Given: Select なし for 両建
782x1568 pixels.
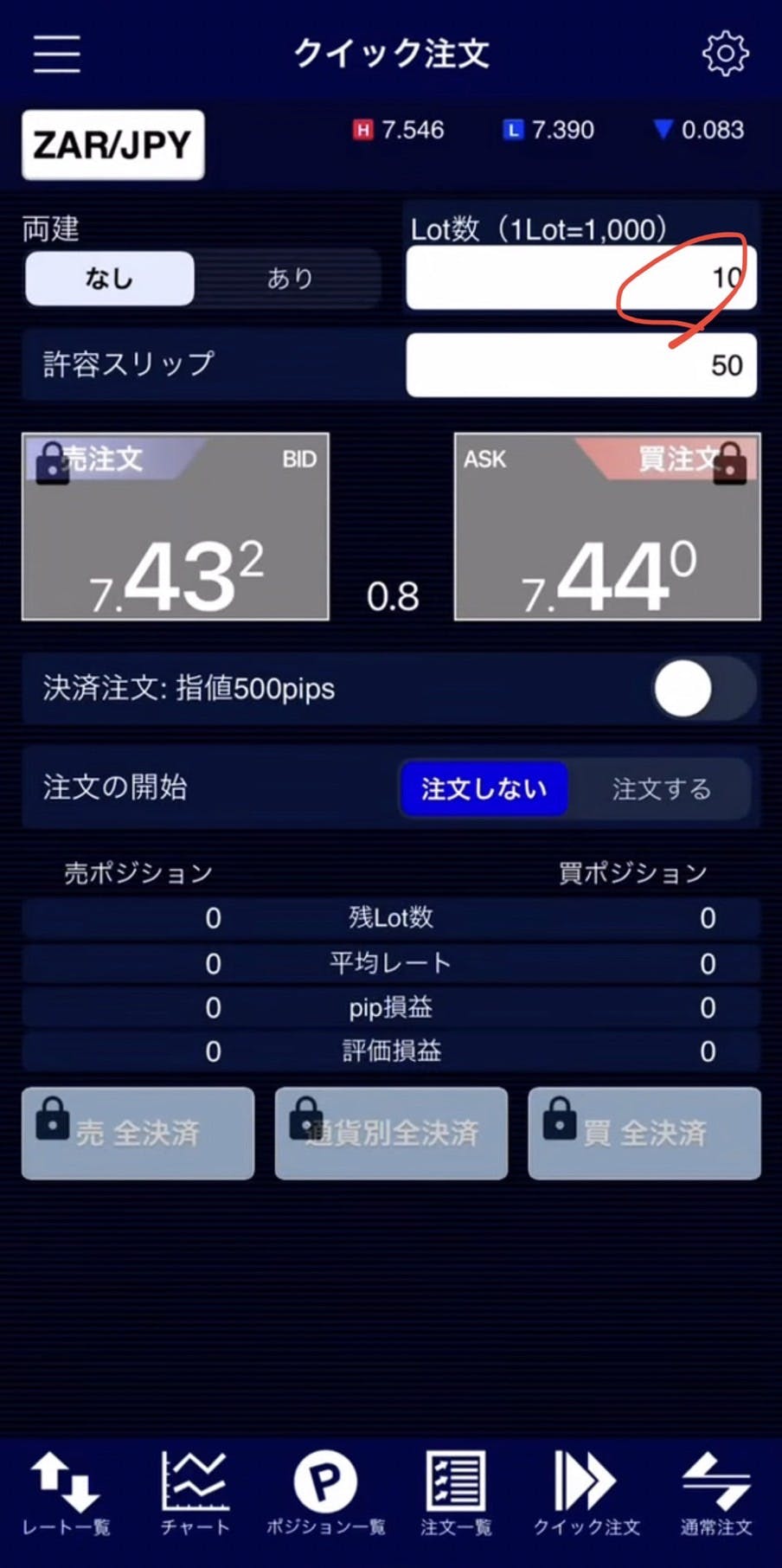Looking at the screenshot, I should (110, 279).
